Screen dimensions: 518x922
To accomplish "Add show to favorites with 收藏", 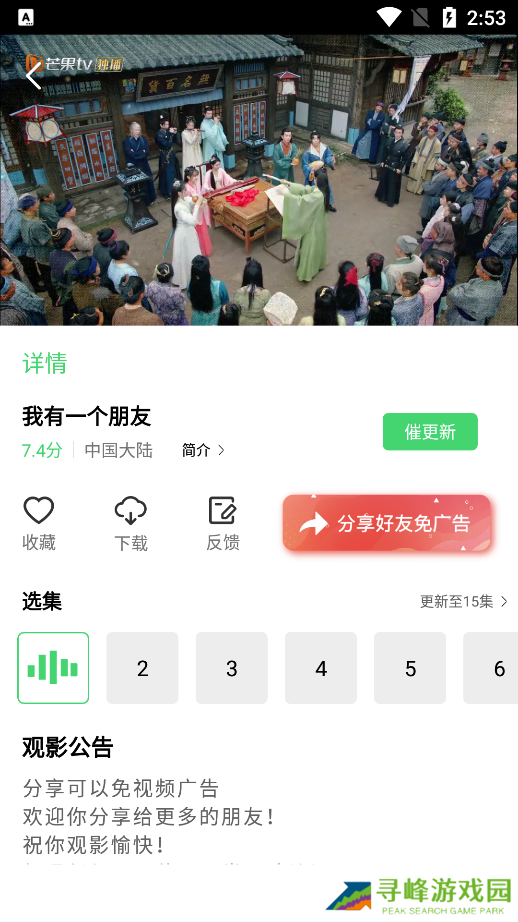I will click(x=39, y=523).
